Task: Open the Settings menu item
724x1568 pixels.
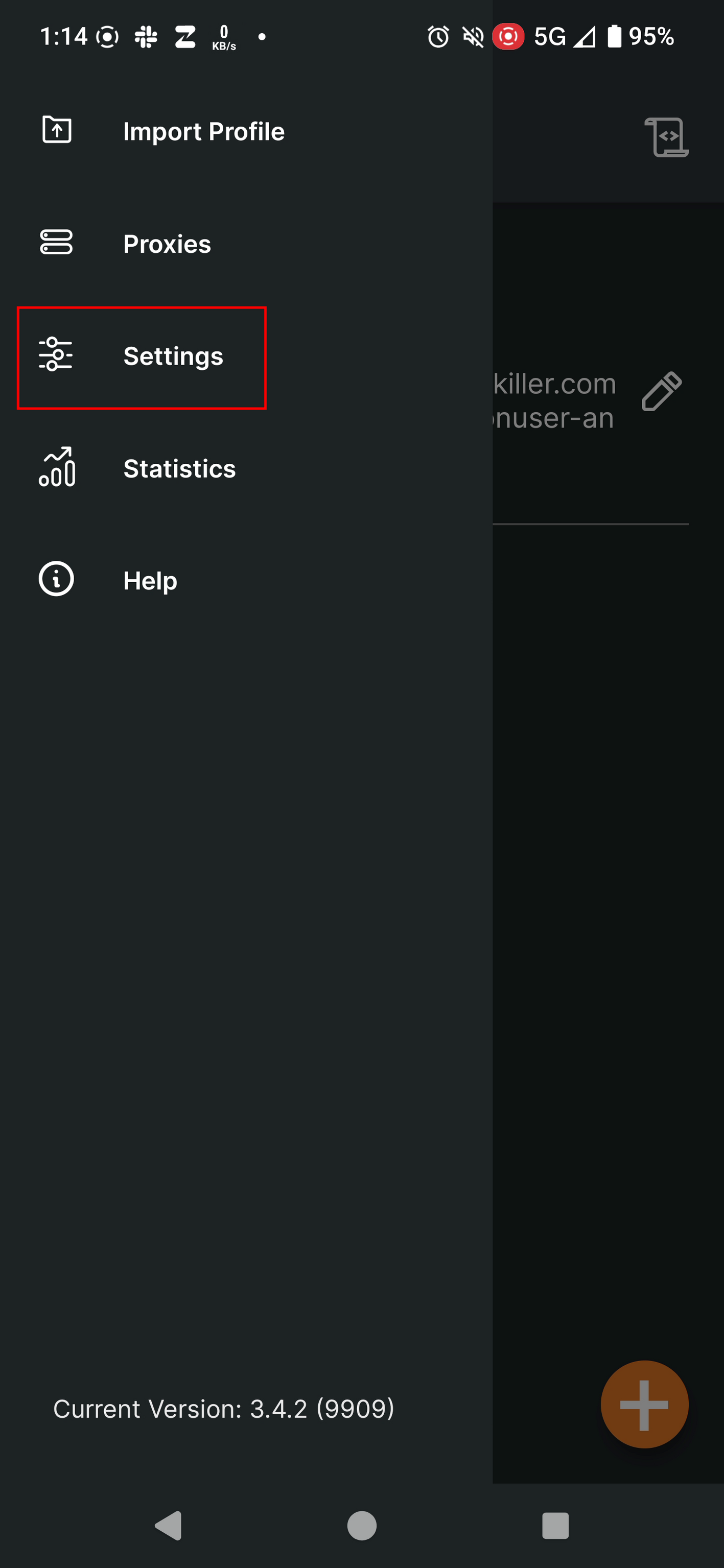Action: click(x=173, y=356)
